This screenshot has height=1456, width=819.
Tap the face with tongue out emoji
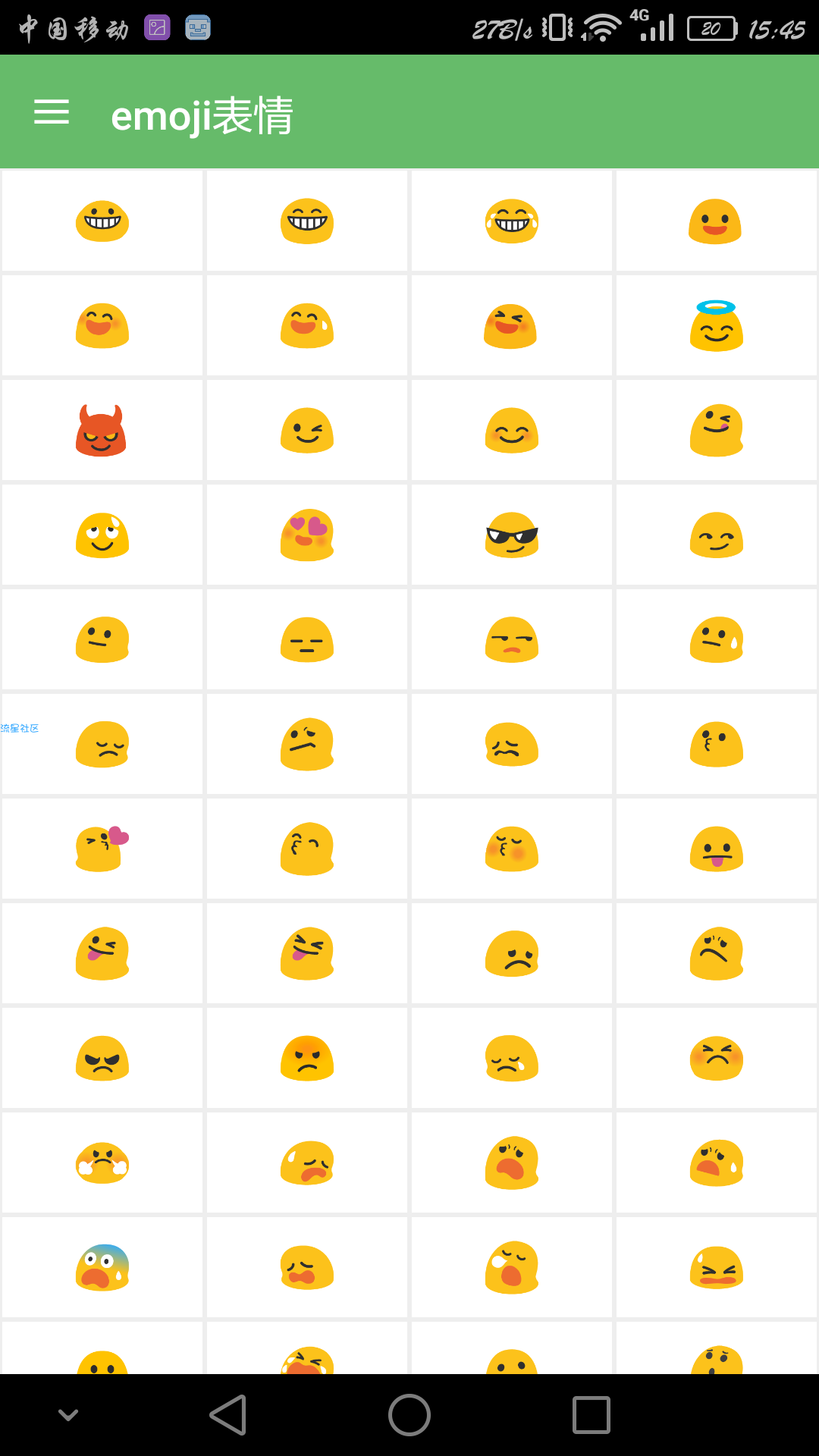pos(716,849)
